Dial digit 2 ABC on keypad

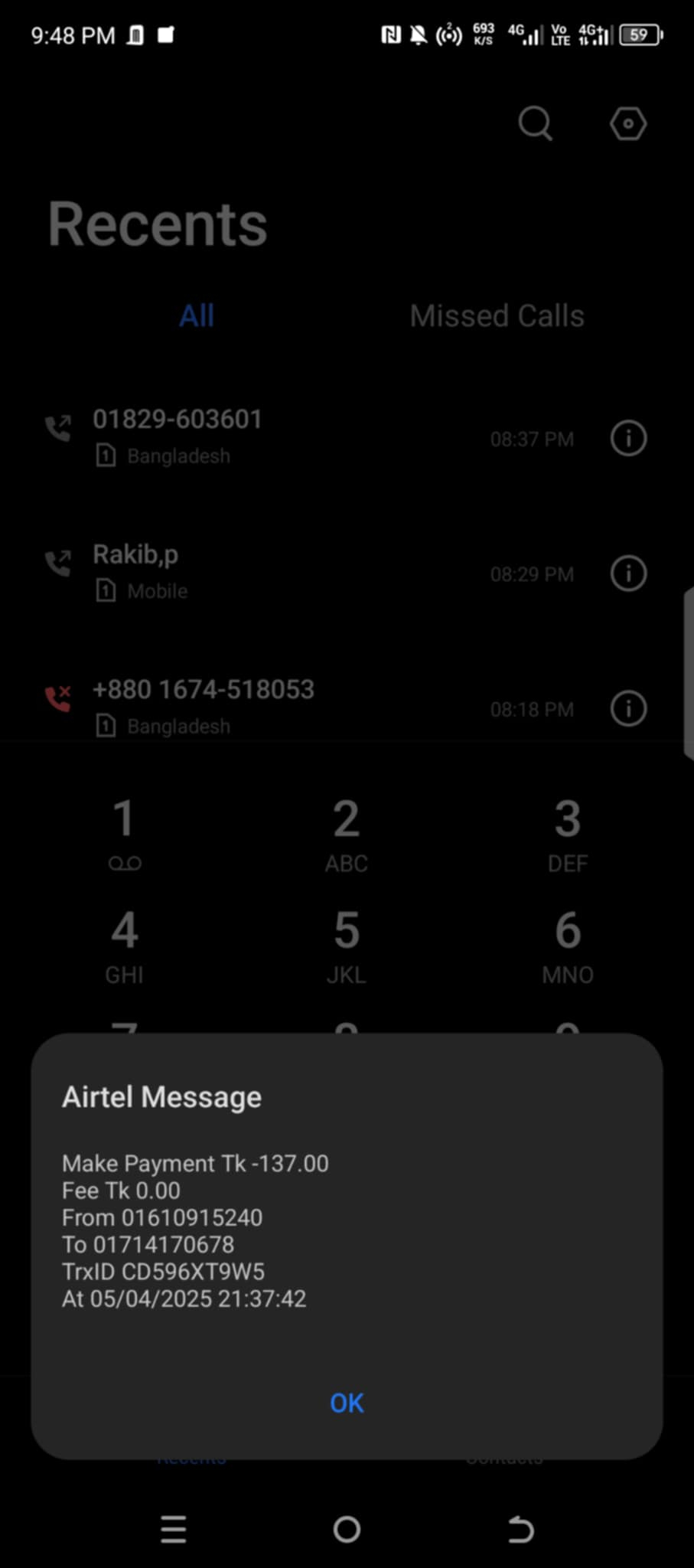(347, 832)
